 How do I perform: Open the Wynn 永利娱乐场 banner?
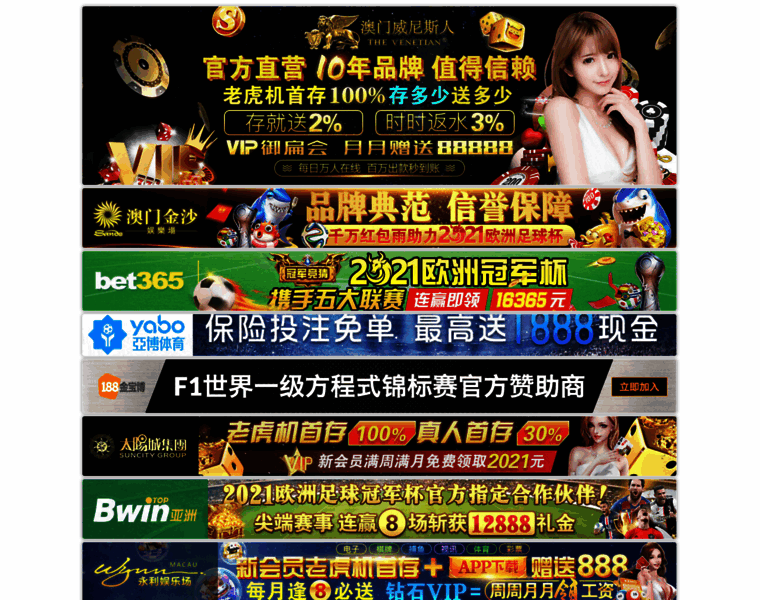click(378, 570)
